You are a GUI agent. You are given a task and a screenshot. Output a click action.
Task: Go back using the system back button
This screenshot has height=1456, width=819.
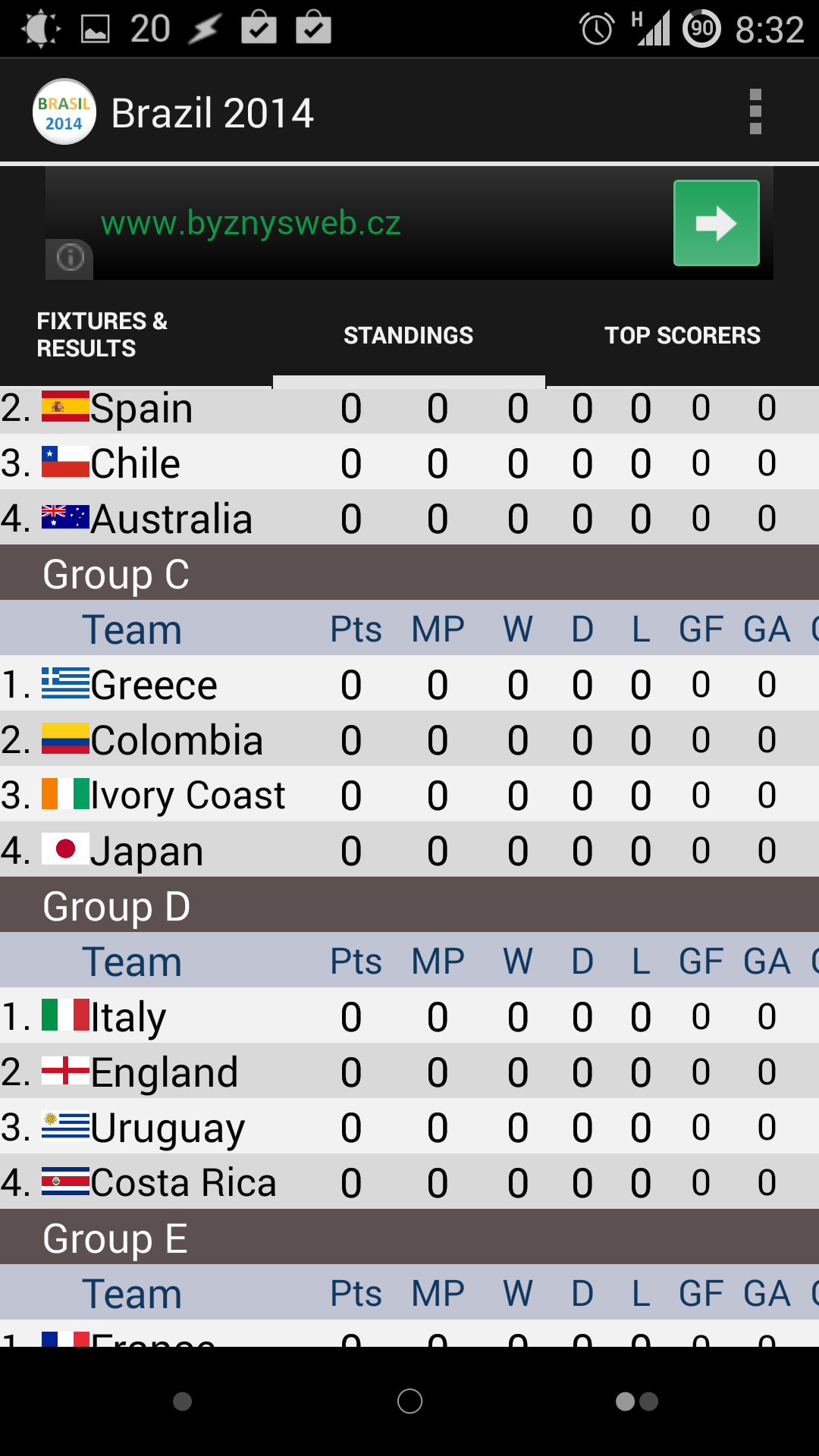[x=182, y=1401]
